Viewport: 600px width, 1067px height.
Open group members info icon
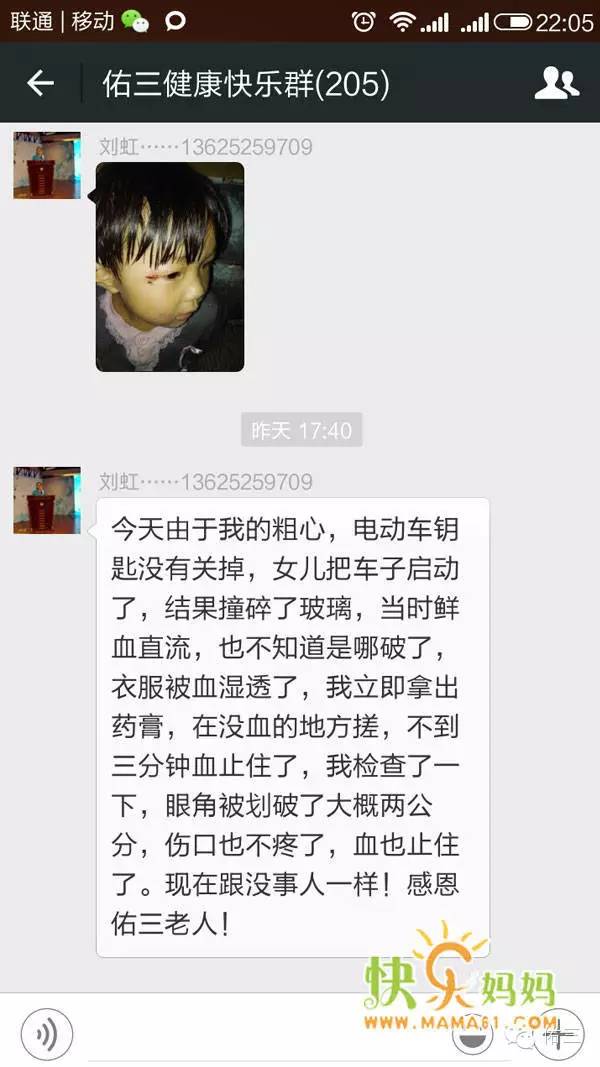[556, 84]
